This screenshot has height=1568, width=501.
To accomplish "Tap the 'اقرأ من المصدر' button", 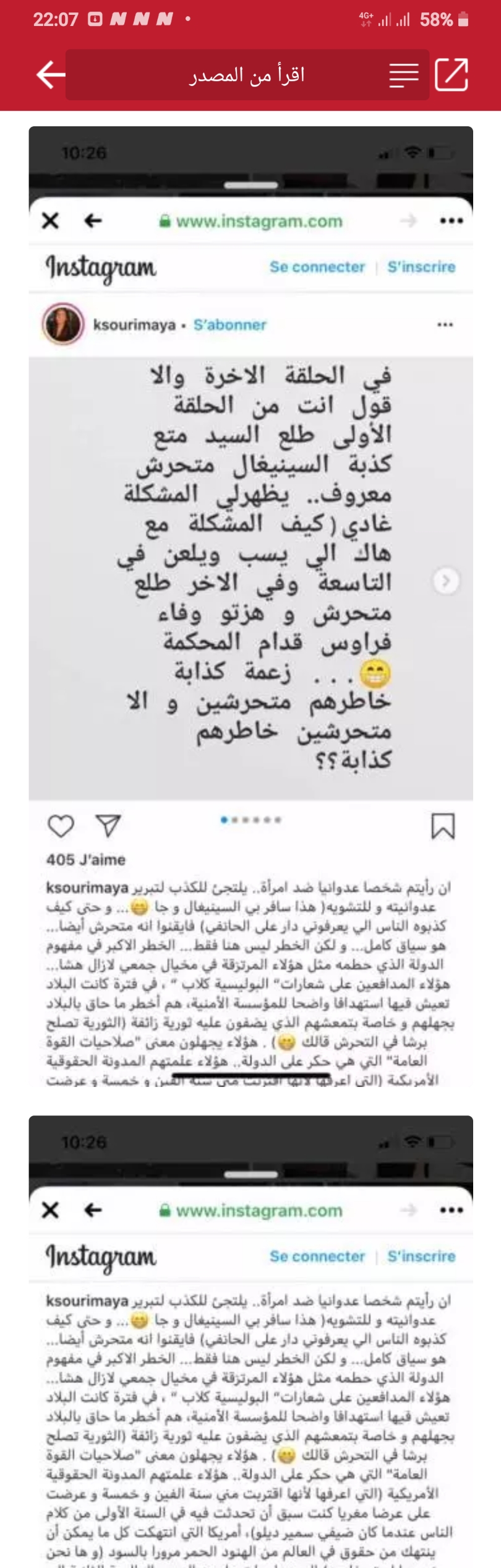I will point(247,75).
